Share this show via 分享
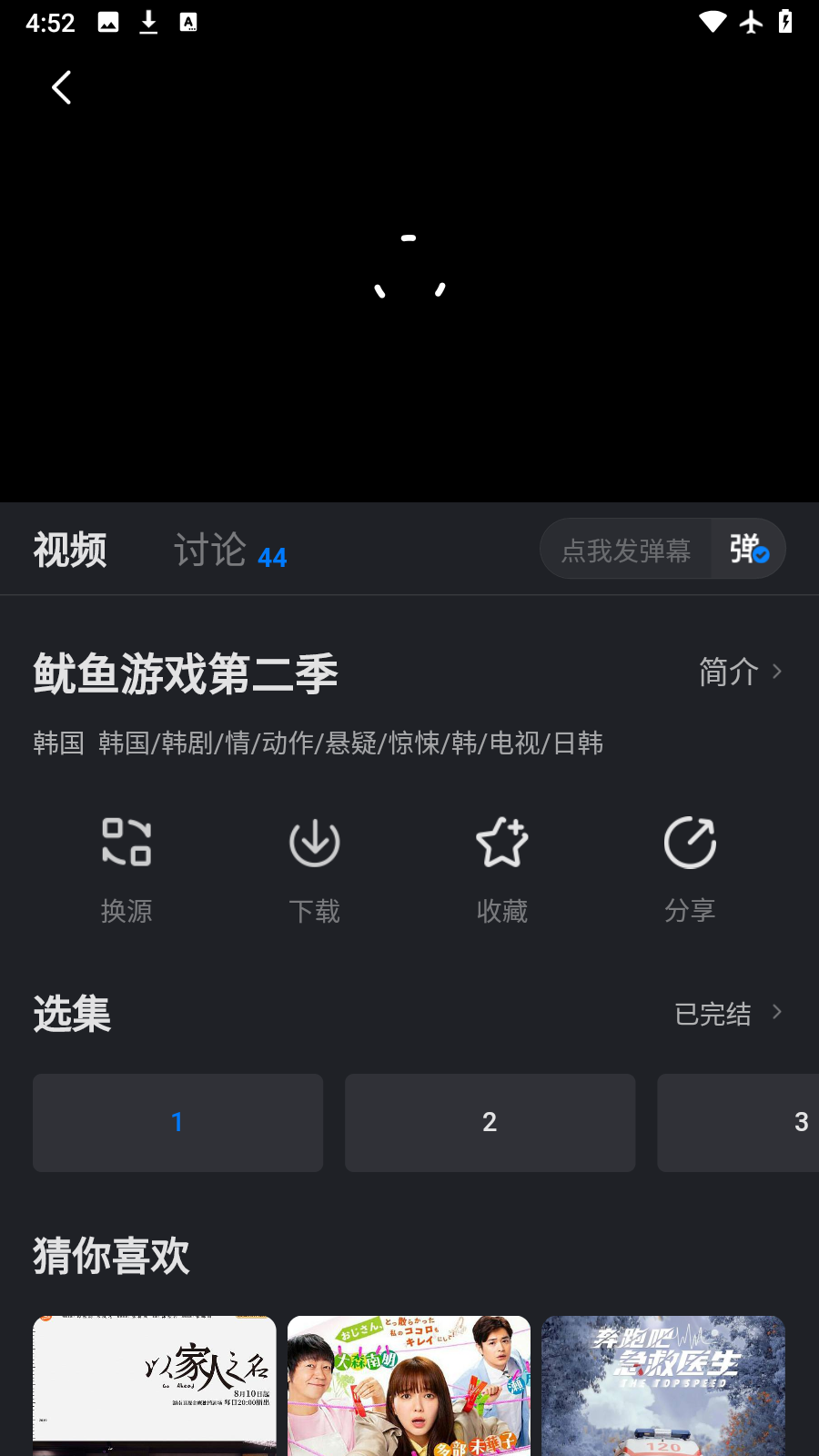The image size is (819, 1456). tap(690, 869)
